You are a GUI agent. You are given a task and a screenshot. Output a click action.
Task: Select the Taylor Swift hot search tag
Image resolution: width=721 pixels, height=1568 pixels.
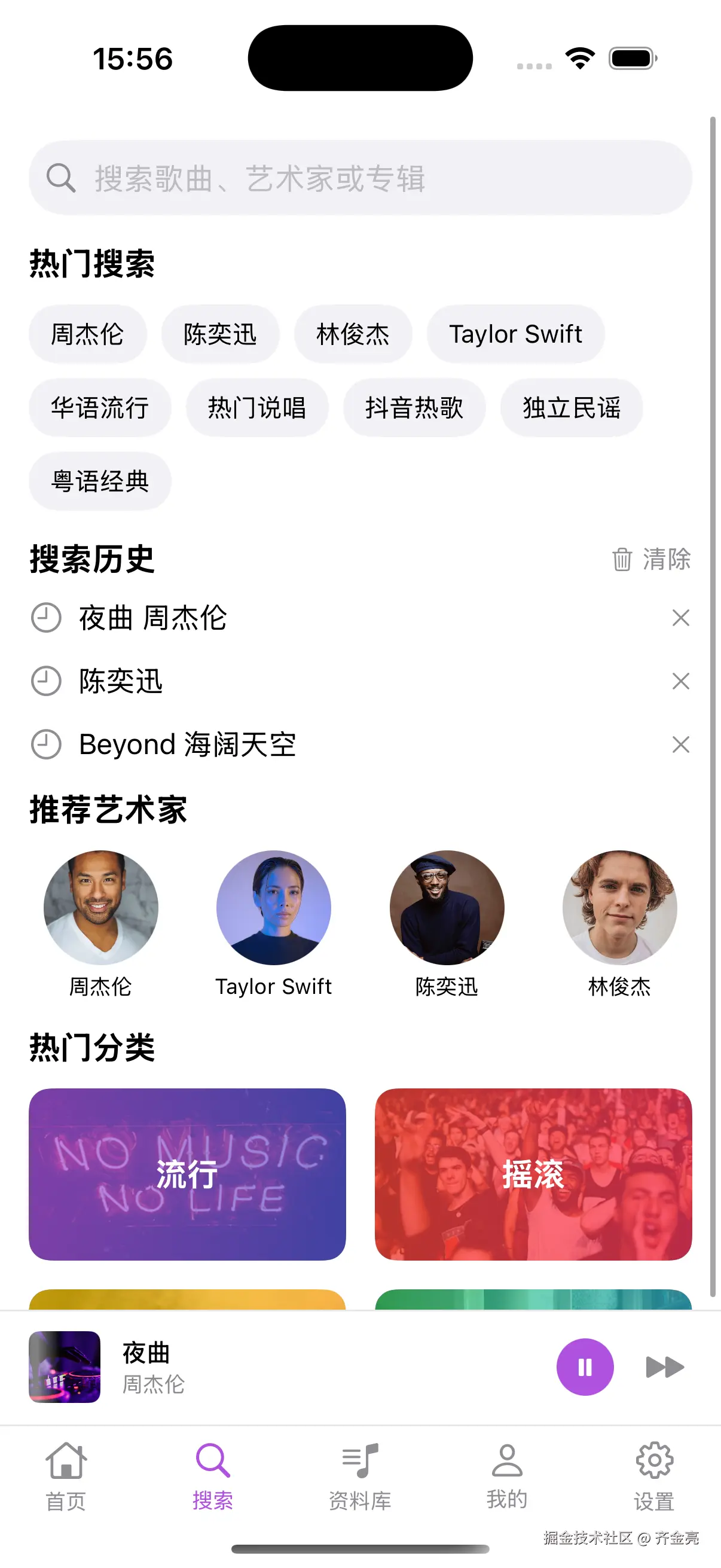coord(515,334)
